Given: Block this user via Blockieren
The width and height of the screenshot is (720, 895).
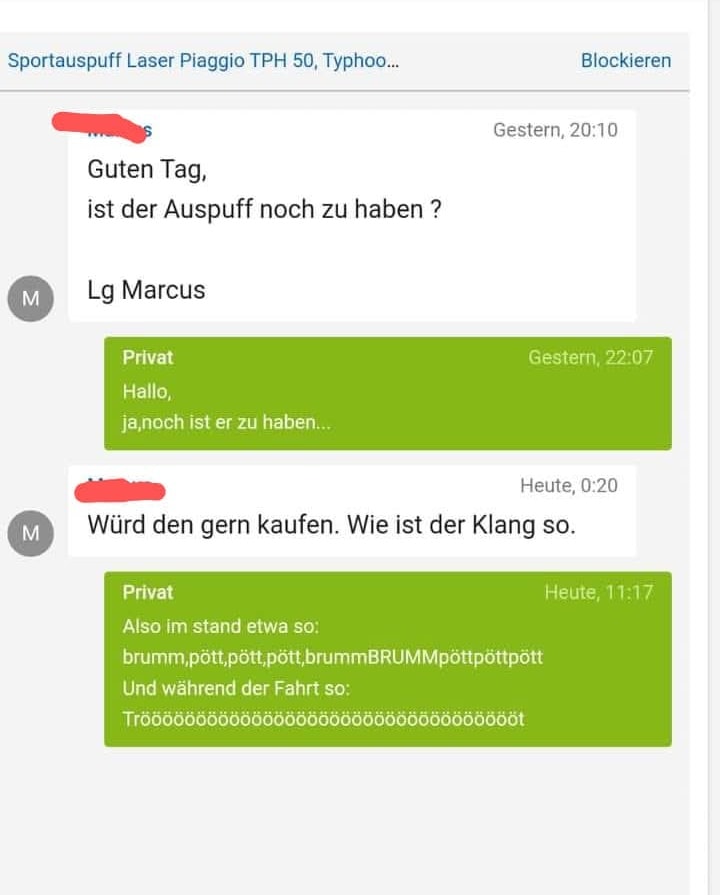Looking at the screenshot, I should pos(625,60).
